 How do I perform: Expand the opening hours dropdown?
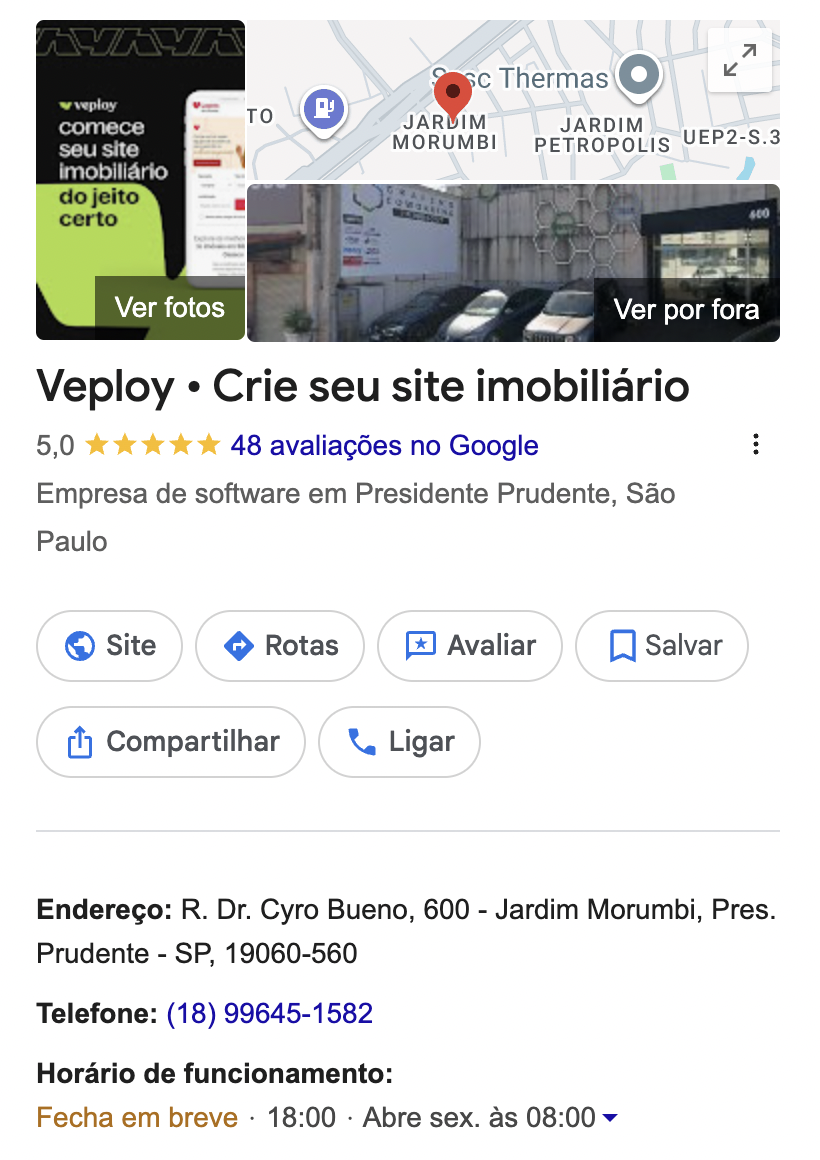[x=610, y=1118]
